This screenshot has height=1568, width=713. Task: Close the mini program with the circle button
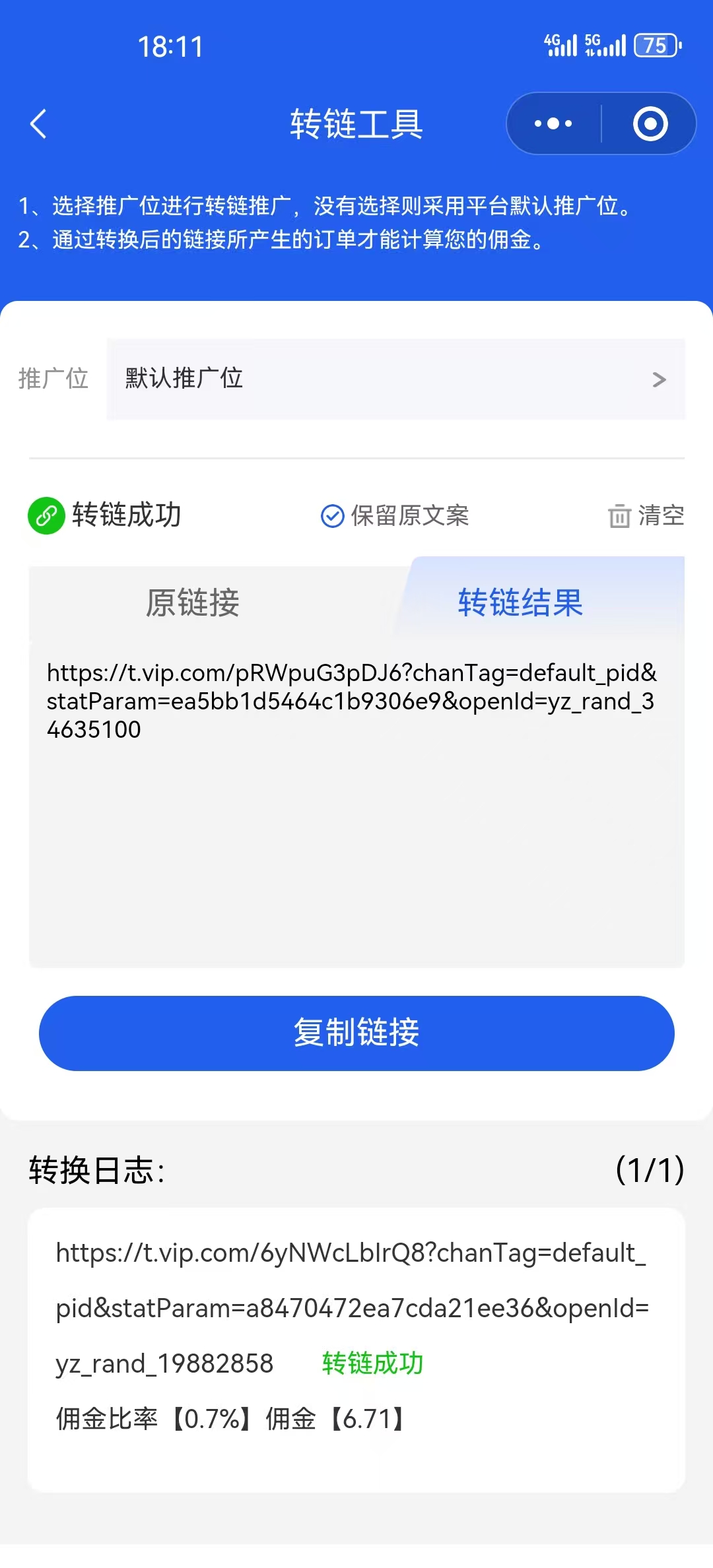[650, 123]
